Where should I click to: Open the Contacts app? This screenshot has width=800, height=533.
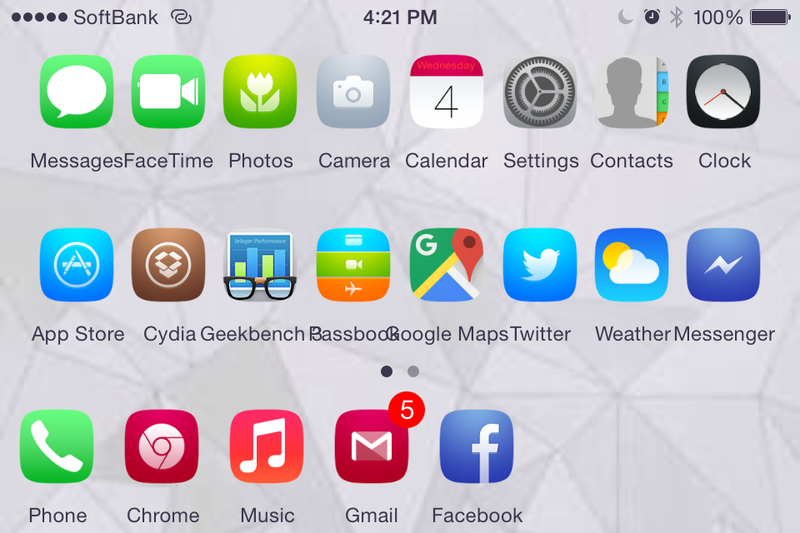point(632,92)
